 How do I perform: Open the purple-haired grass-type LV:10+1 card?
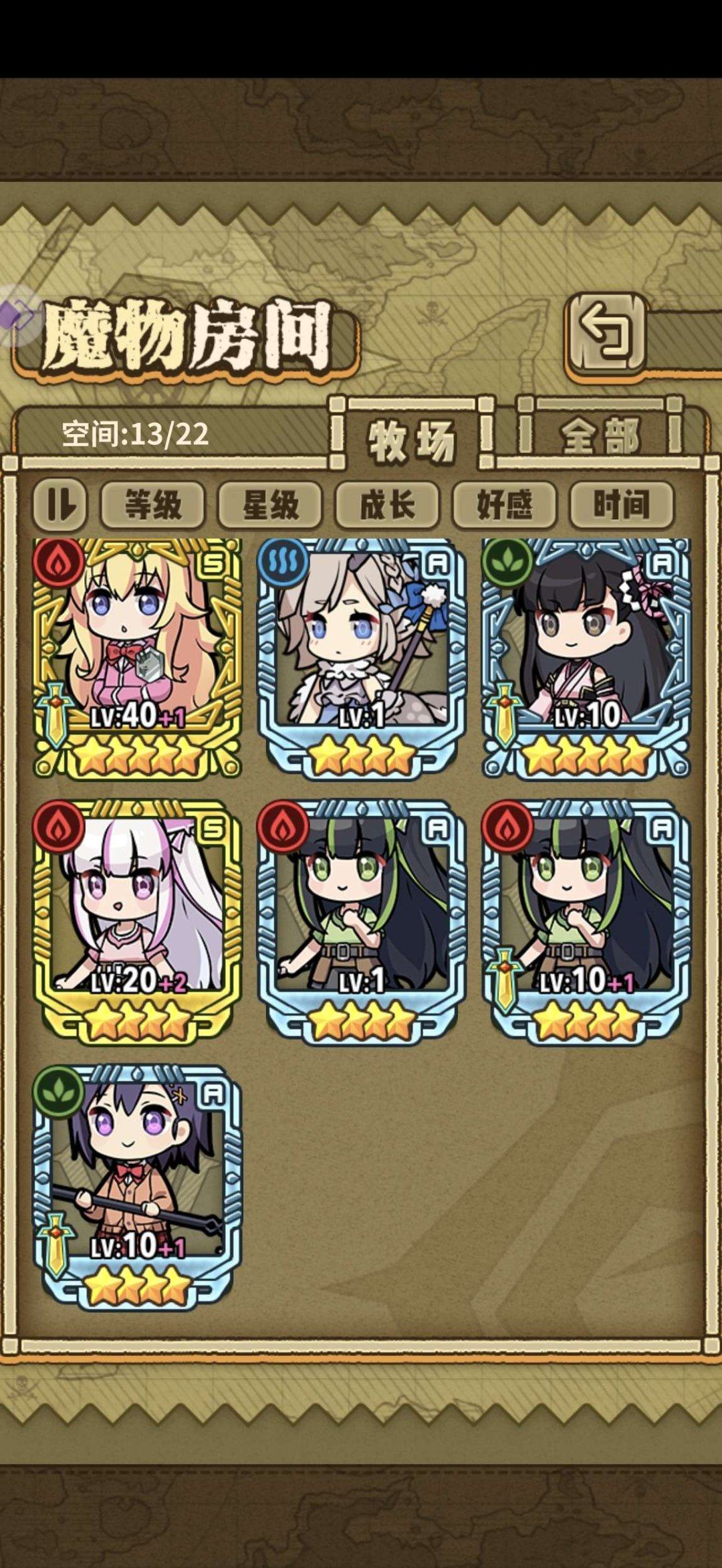click(x=138, y=1186)
